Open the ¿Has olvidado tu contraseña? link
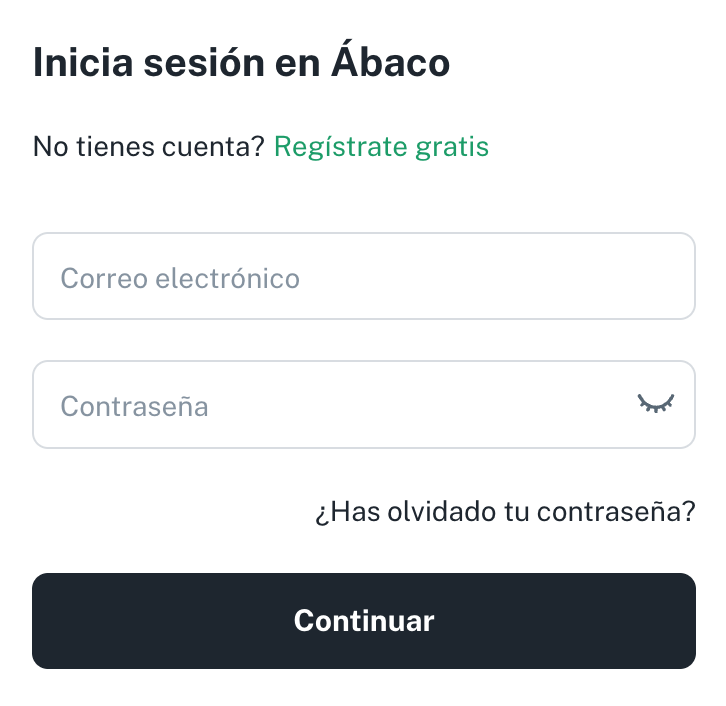Screen dimensions: 726x706 (505, 512)
